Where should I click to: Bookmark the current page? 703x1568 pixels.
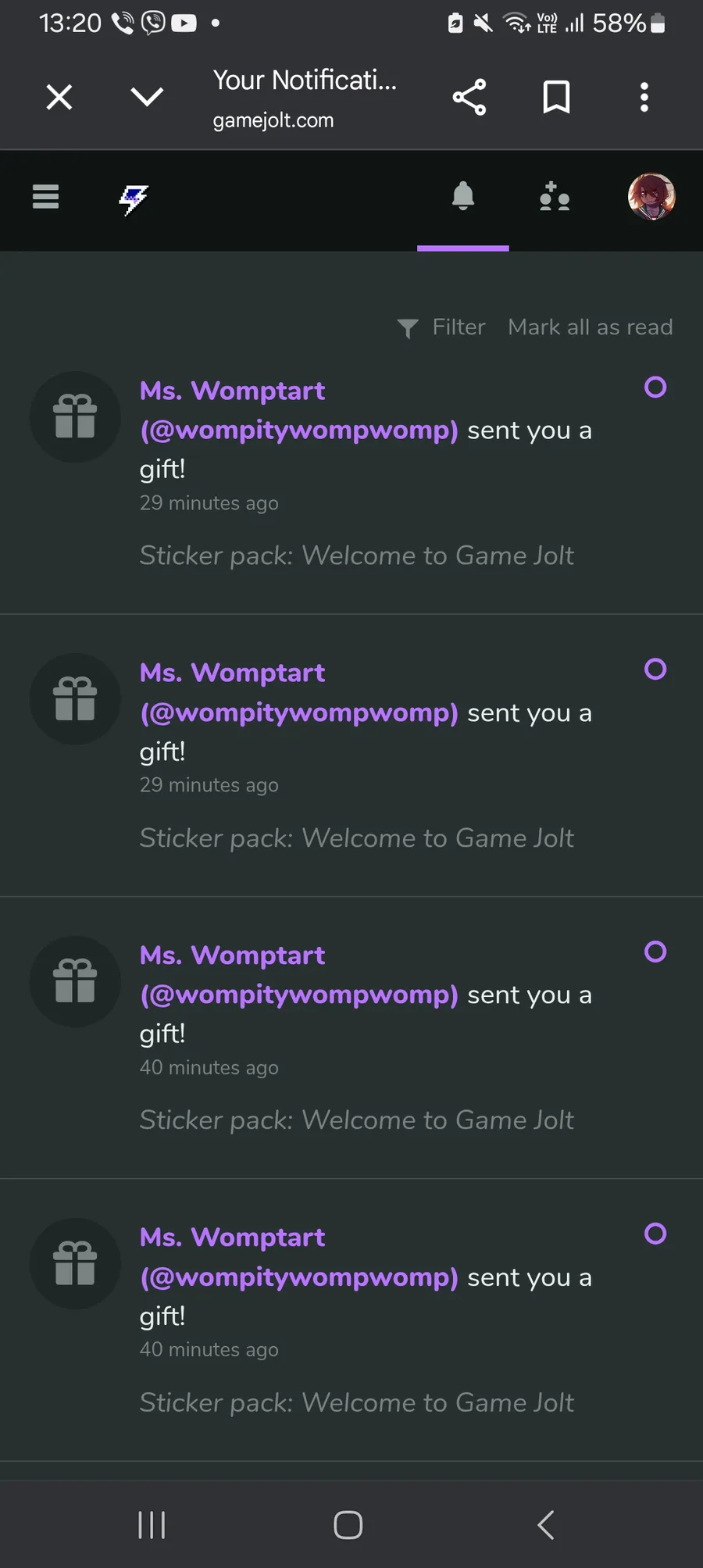(x=556, y=98)
